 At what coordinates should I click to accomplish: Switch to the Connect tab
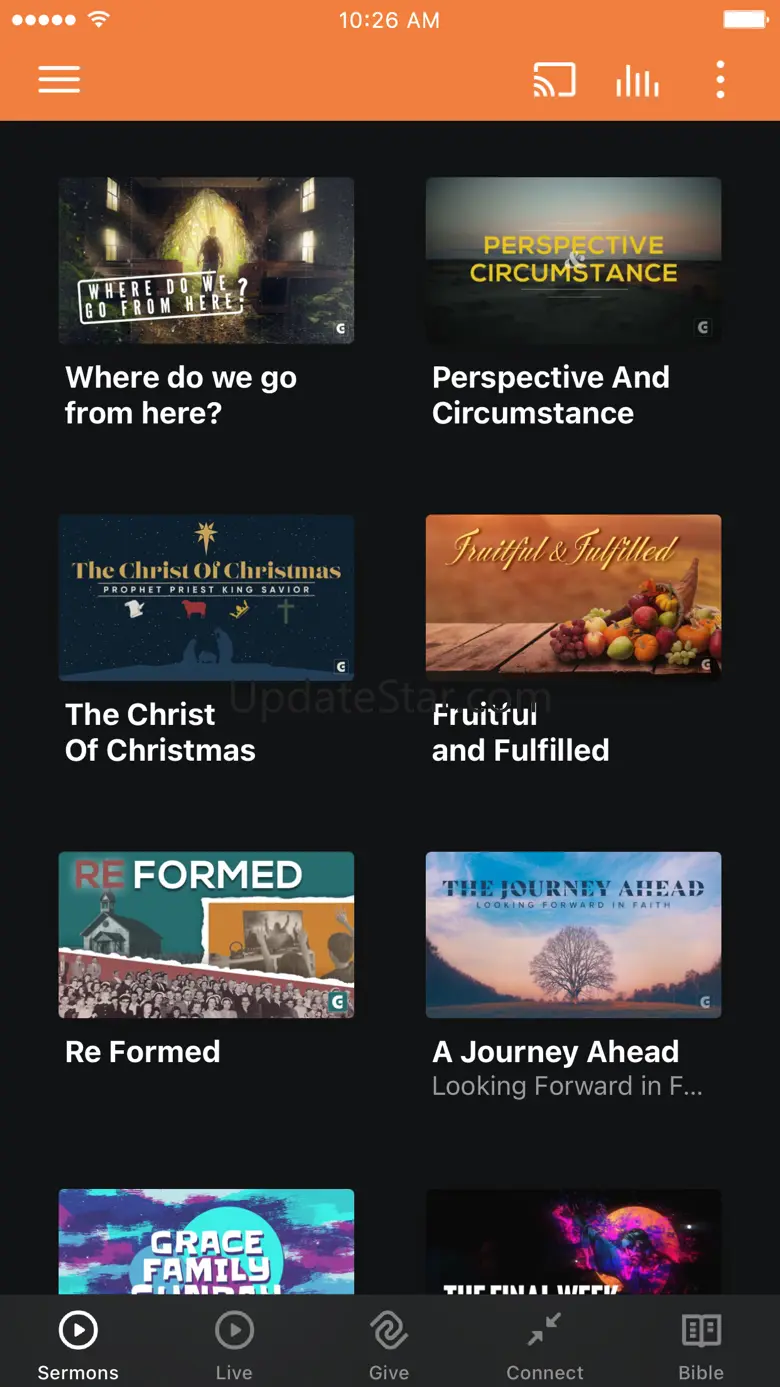545,1345
